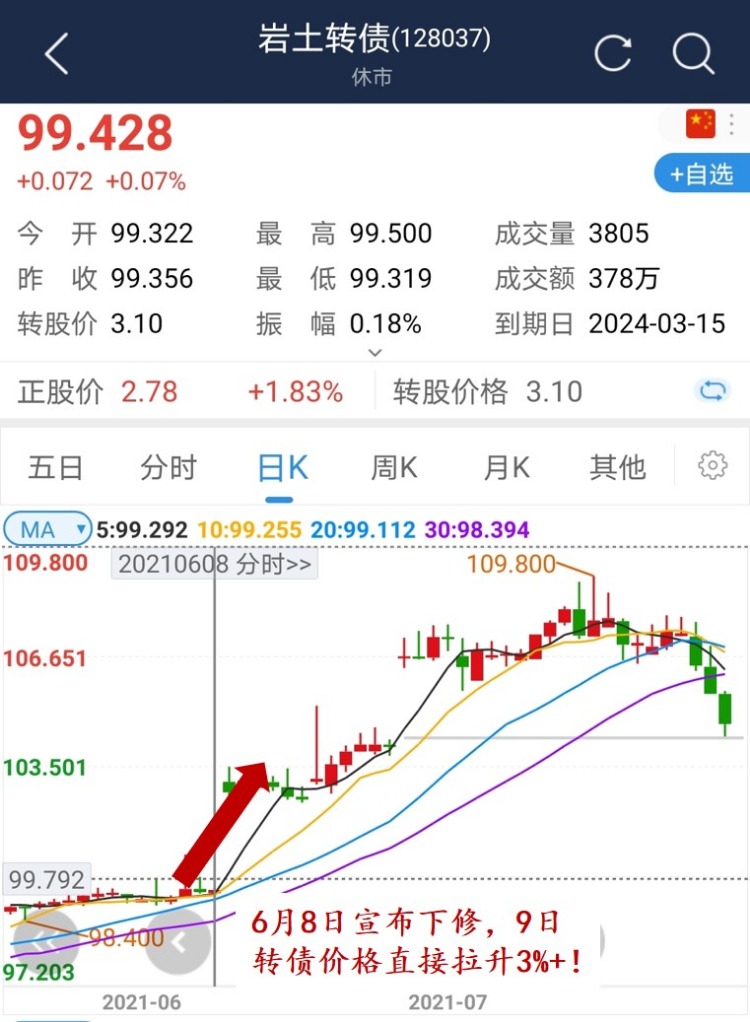Open the MA indicator dropdown

click(x=47, y=529)
